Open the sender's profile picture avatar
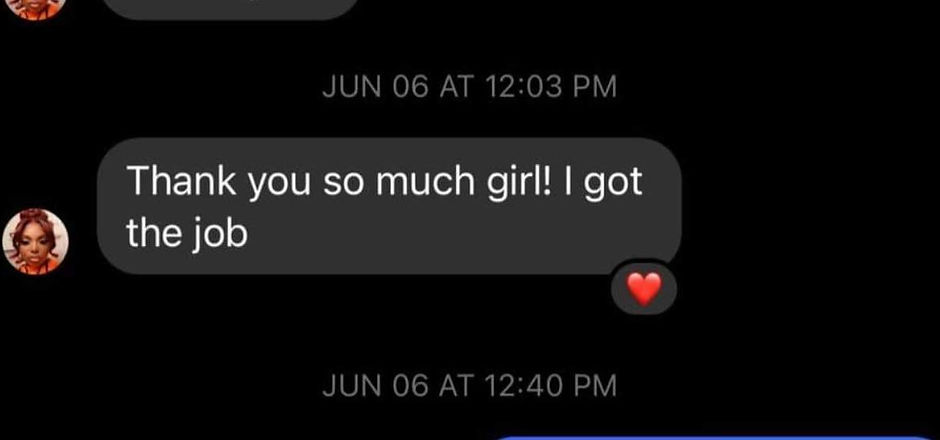The image size is (940, 440). (x=36, y=241)
